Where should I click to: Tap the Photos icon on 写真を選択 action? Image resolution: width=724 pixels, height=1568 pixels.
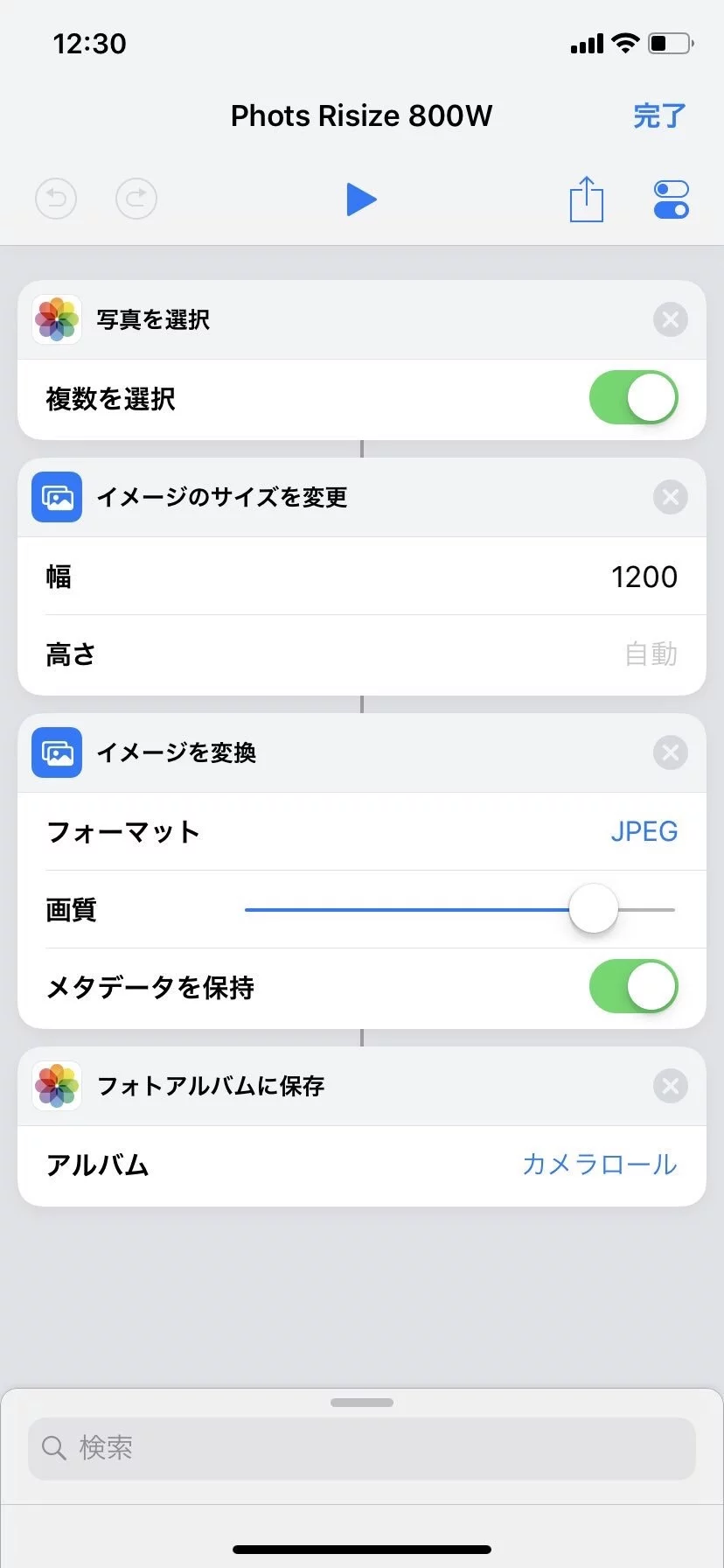pos(56,319)
